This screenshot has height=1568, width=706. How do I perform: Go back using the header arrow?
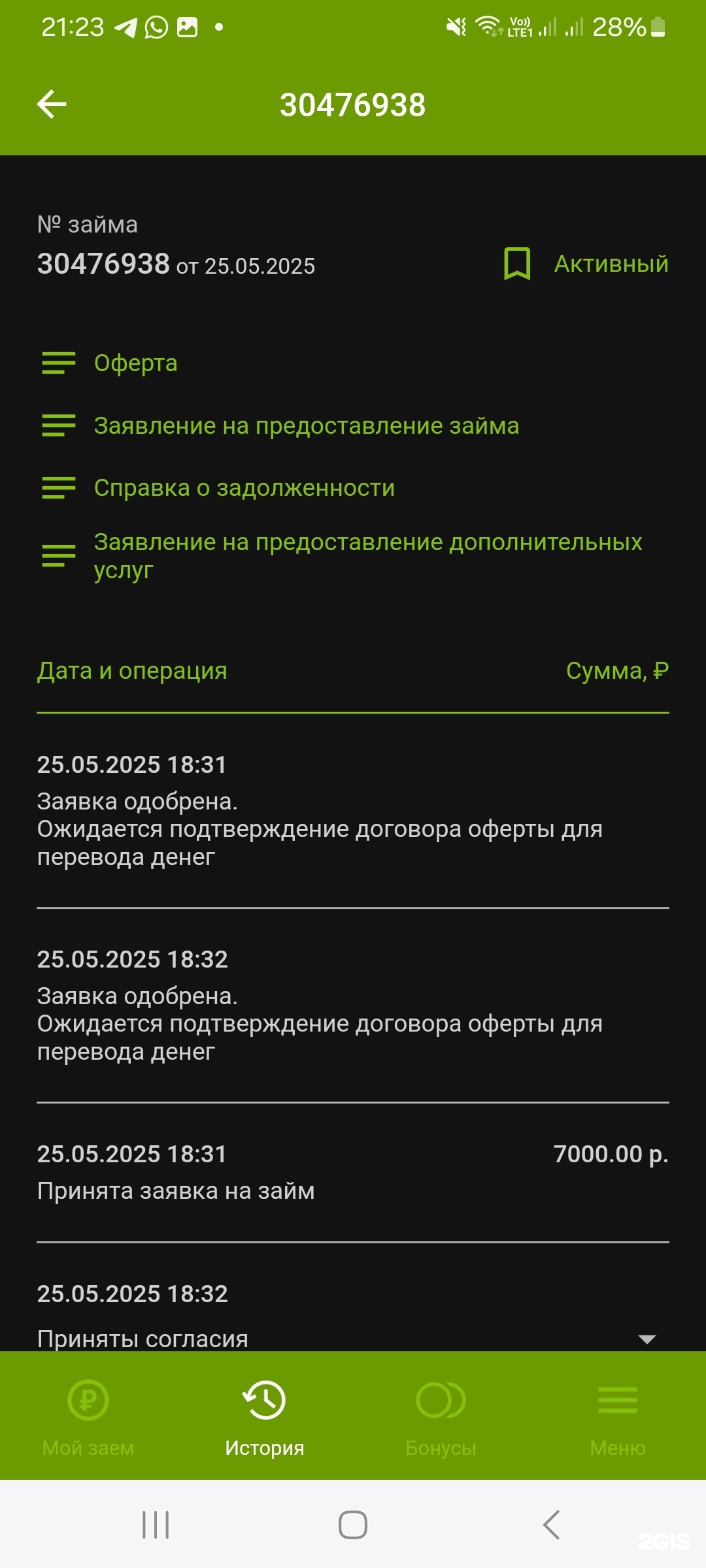(52, 105)
